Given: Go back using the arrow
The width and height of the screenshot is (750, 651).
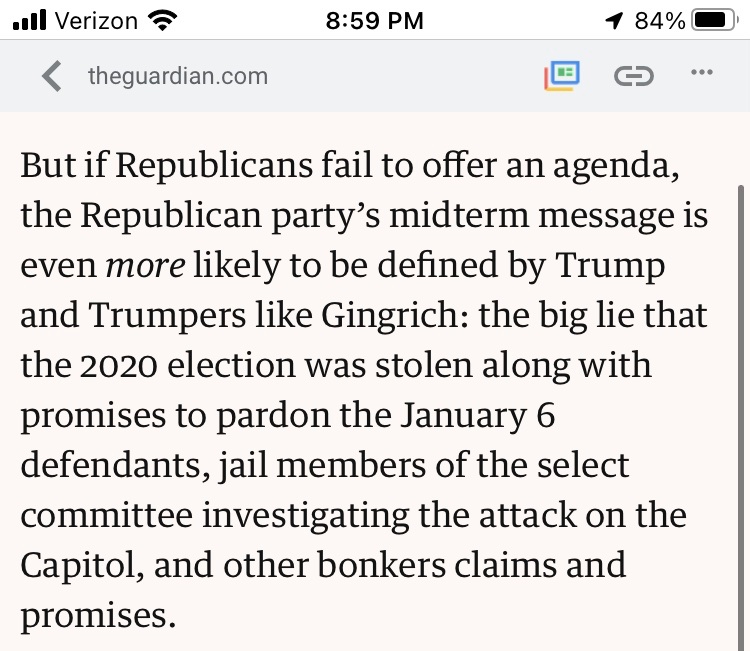Looking at the screenshot, I should [x=52, y=76].
